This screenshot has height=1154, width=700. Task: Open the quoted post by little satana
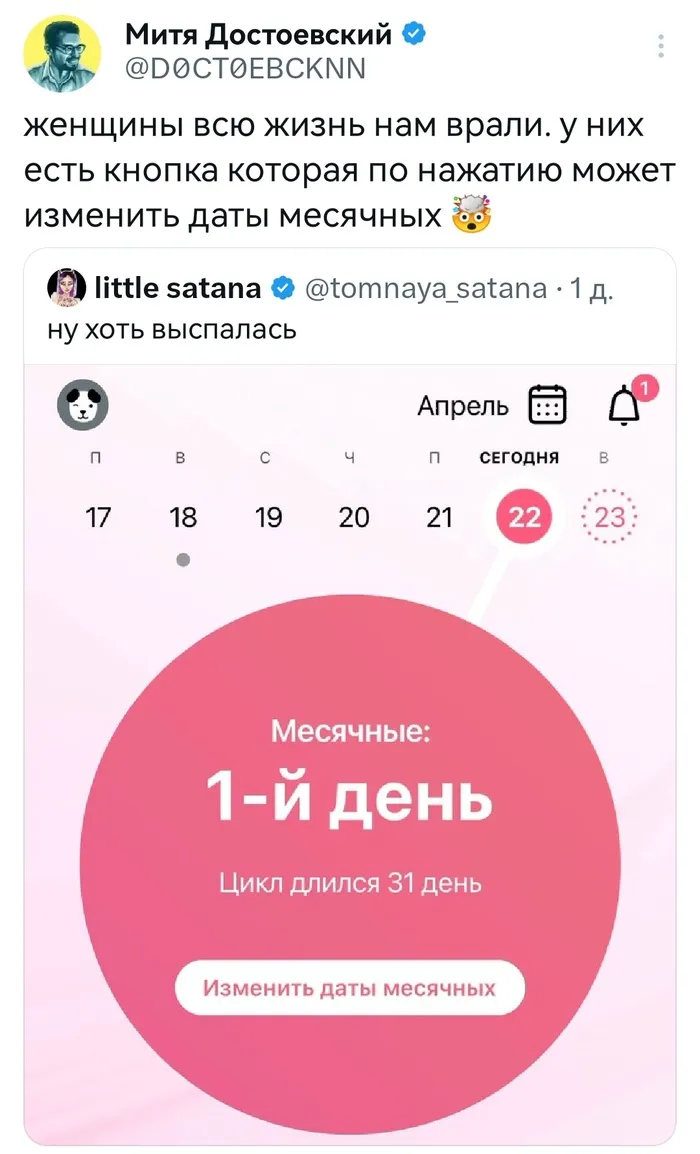350,307
